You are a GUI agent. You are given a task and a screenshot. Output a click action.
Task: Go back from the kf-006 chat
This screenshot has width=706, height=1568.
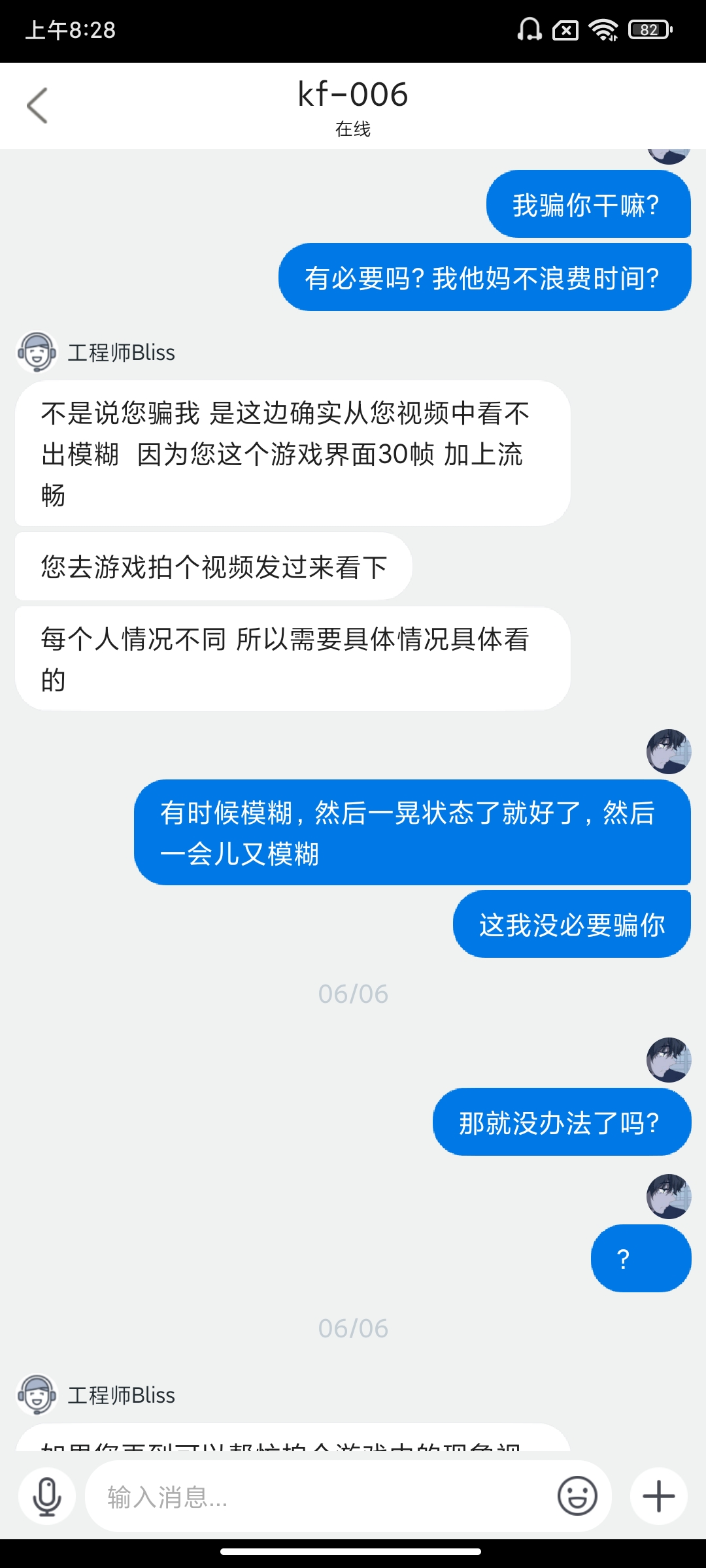pos(37,105)
